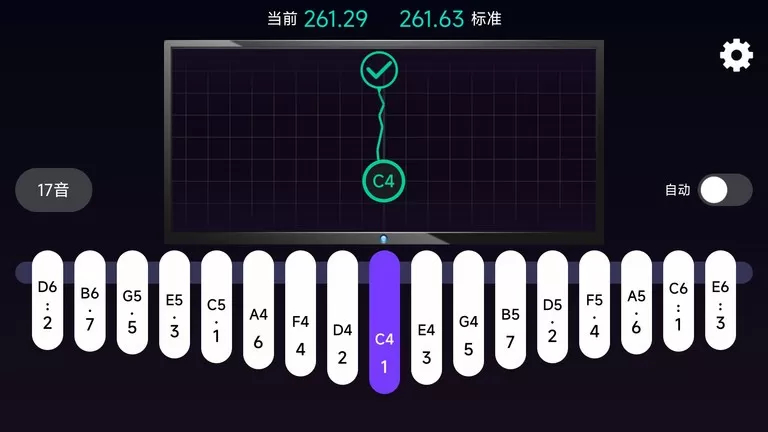
Task: Tap the 17音 key count button
Action: click(x=54, y=190)
